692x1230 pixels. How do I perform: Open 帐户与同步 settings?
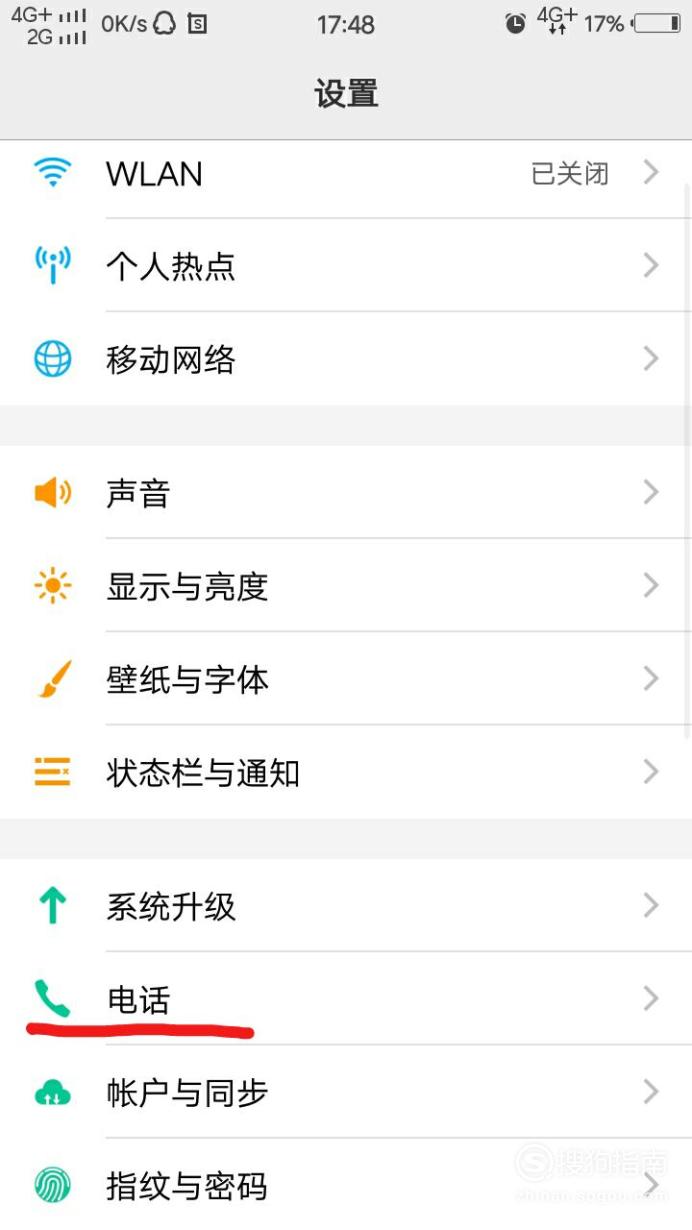click(x=346, y=1091)
